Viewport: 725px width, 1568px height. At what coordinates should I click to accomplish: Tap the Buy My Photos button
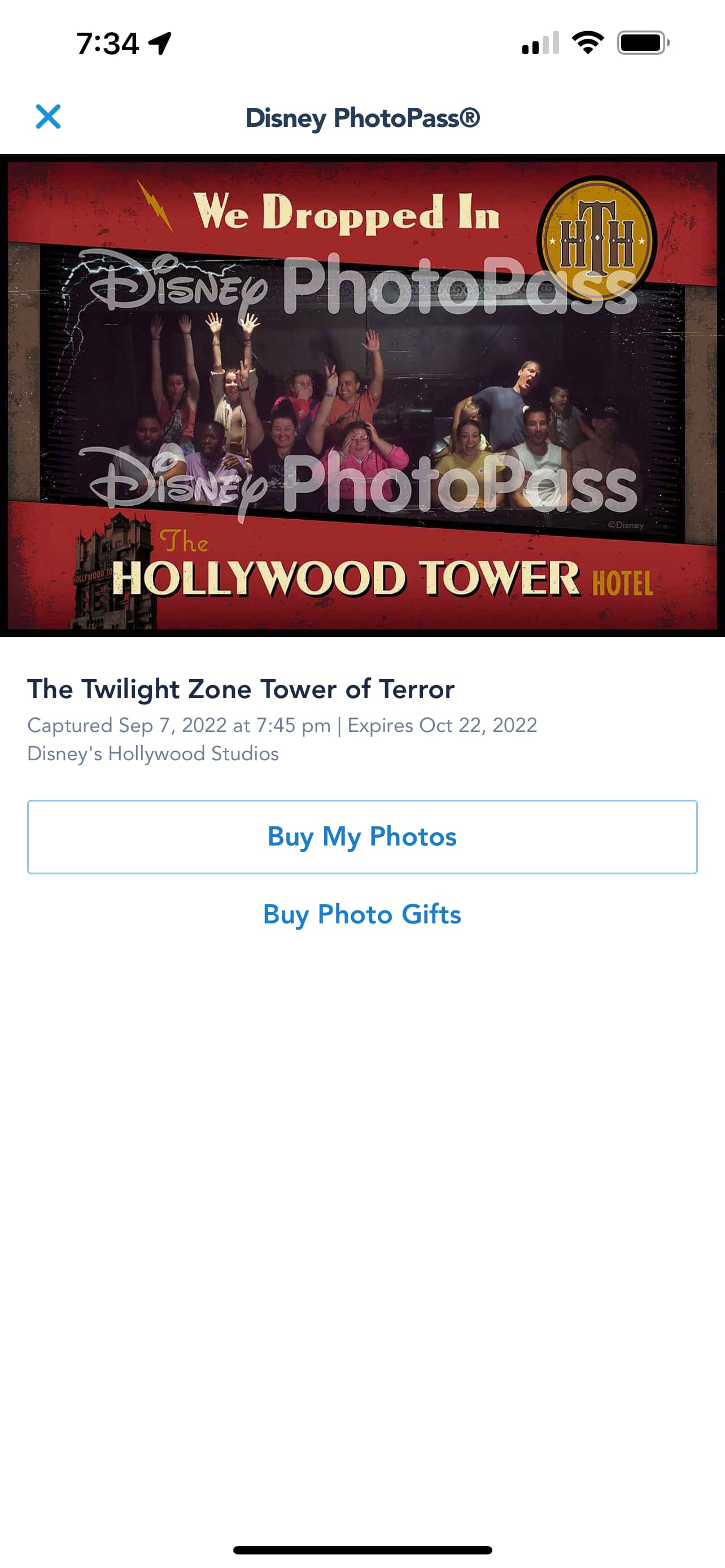[x=362, y=837]
